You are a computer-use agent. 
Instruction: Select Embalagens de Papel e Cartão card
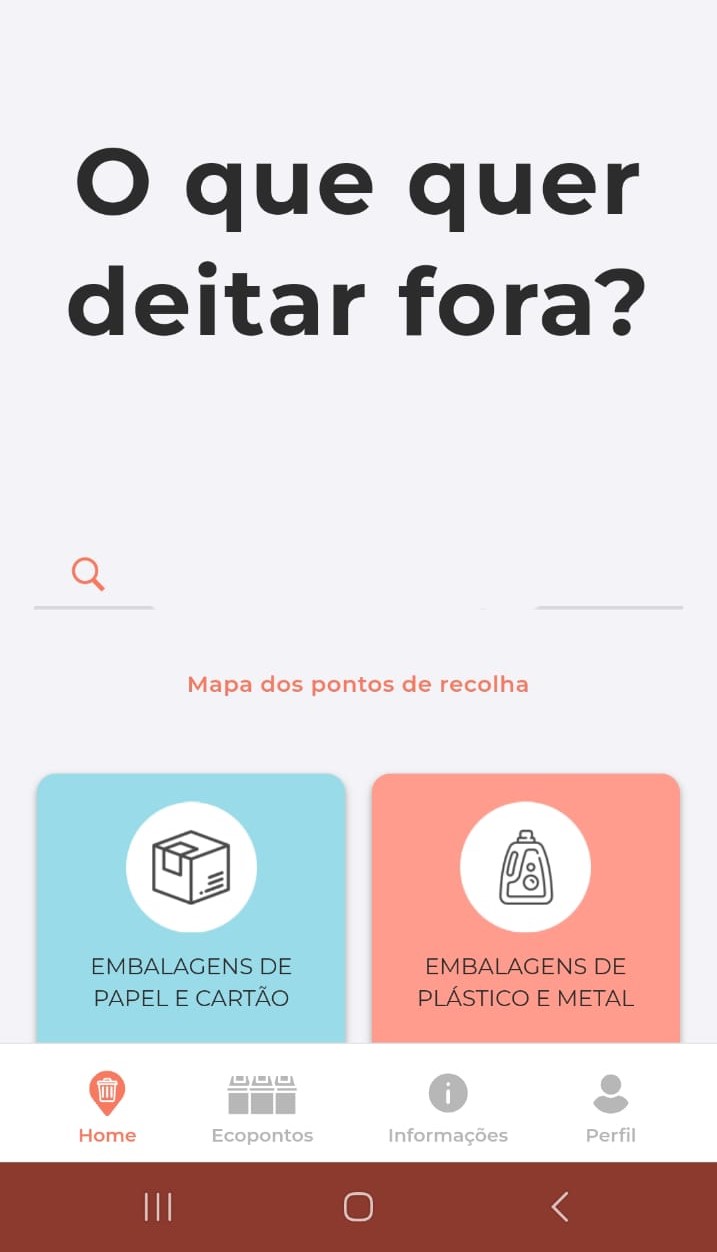tap(191, 908)
